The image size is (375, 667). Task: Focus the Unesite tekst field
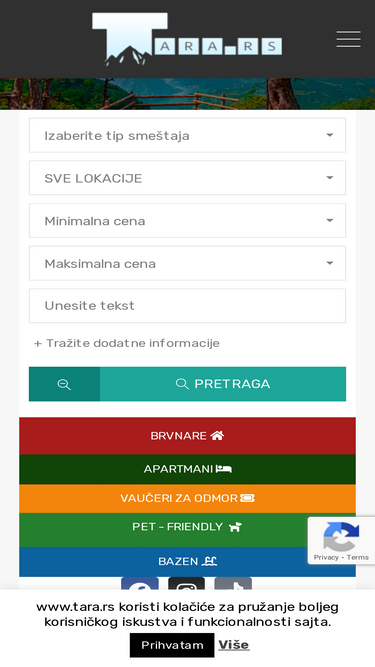(x=187, y=306)
